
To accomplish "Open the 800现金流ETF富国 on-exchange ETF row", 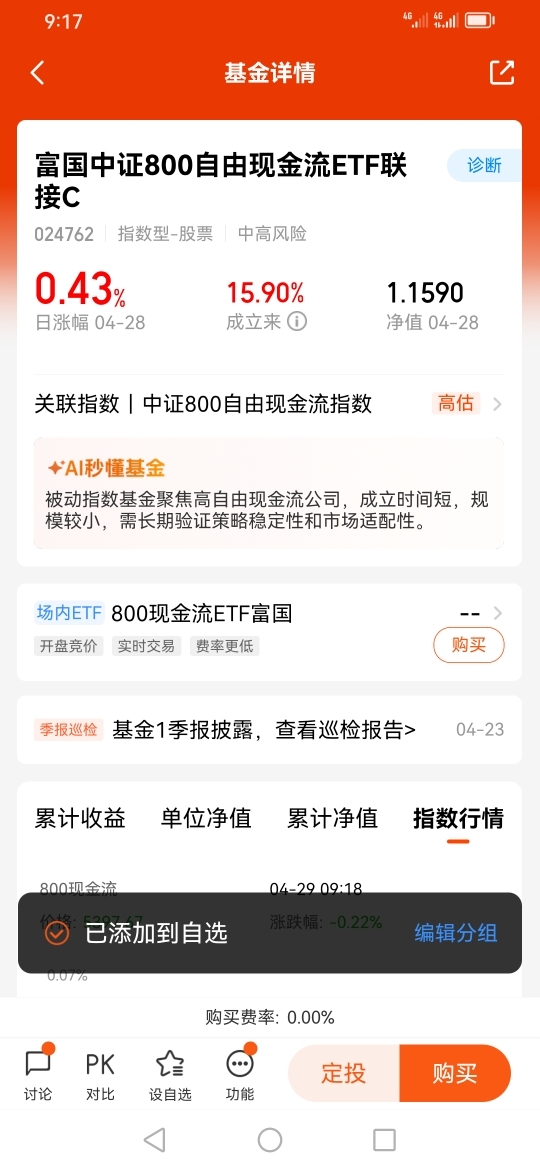I will 269,632.
